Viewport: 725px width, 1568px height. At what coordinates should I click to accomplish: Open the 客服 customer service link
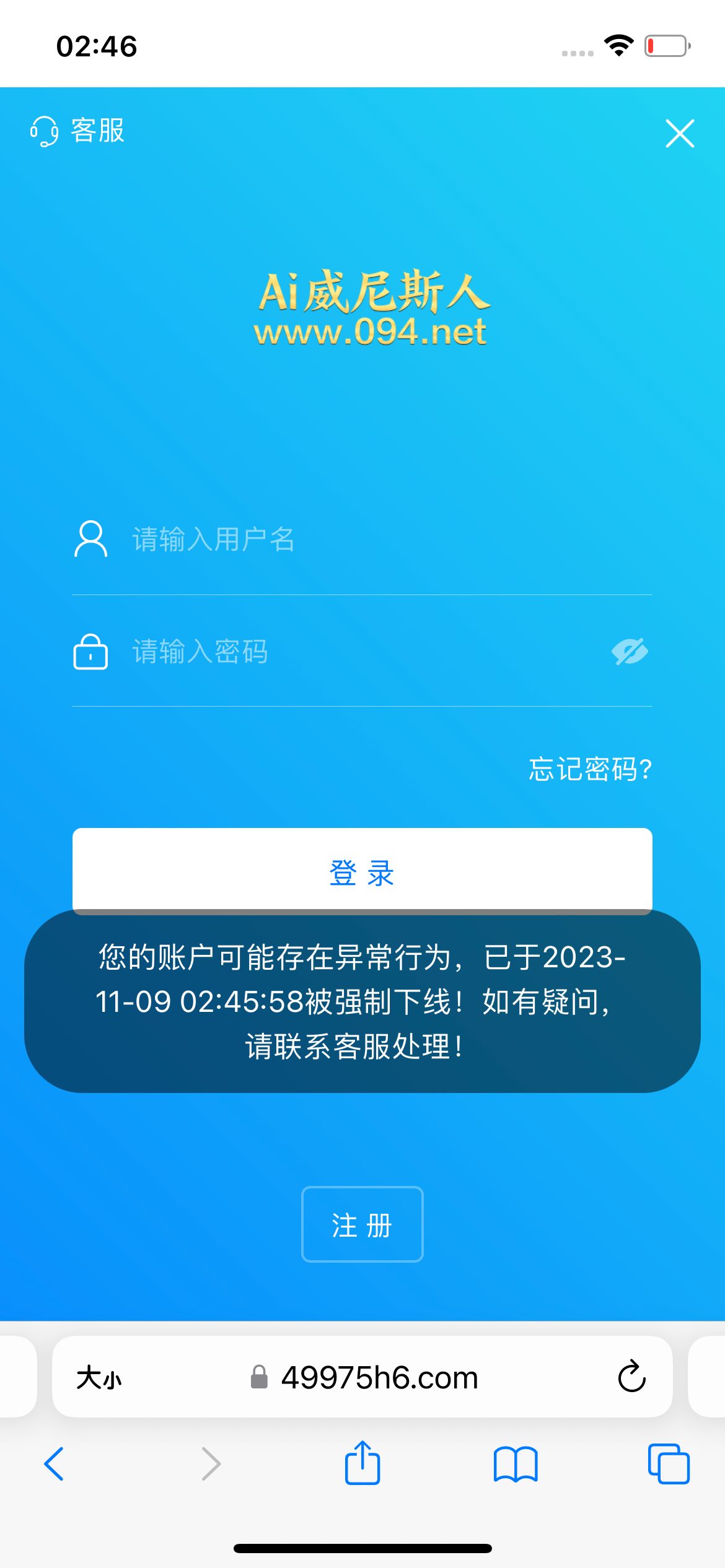click(x=77, y=131)
